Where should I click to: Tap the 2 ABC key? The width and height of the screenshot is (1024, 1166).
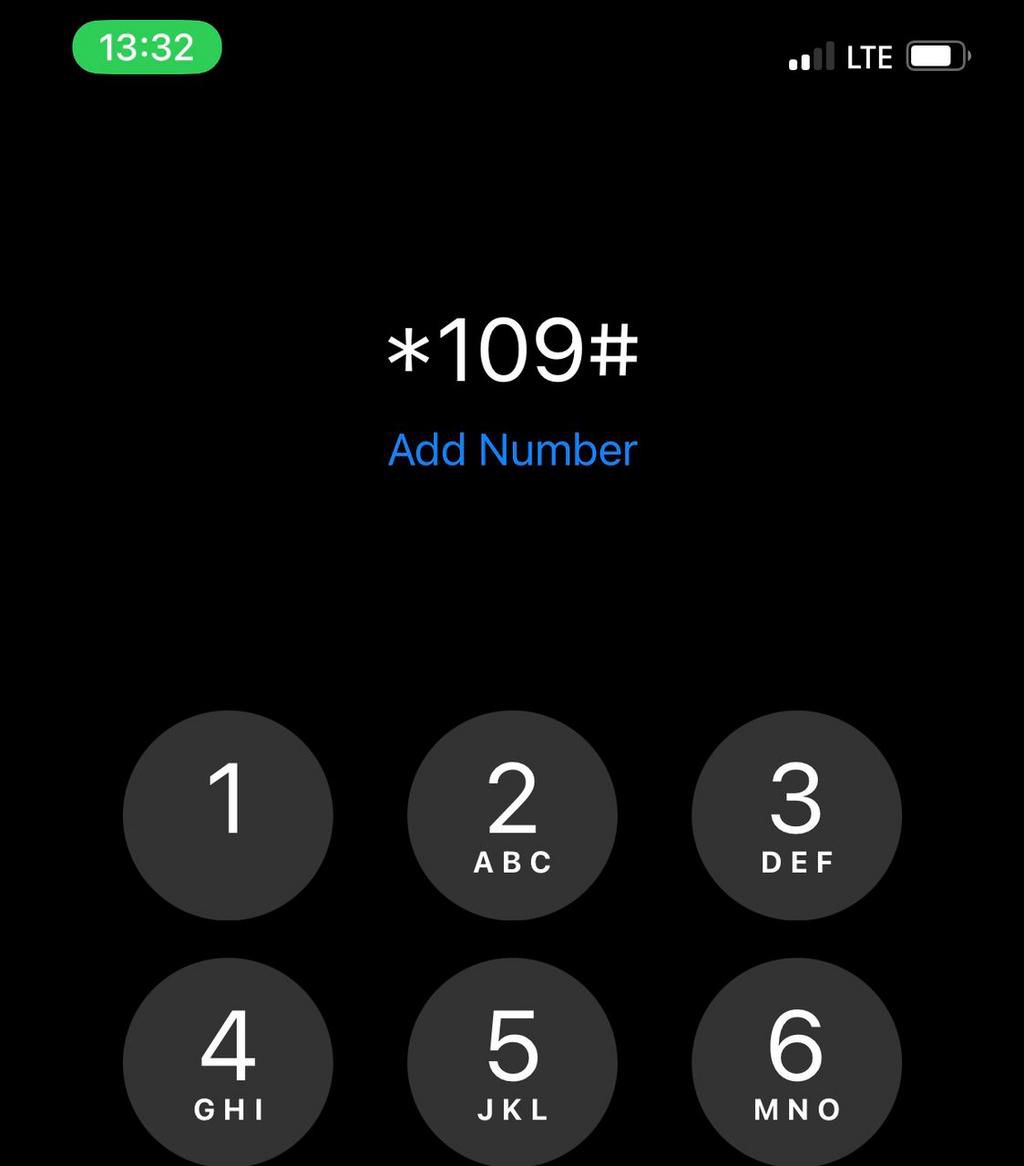[x=511, y=814]
